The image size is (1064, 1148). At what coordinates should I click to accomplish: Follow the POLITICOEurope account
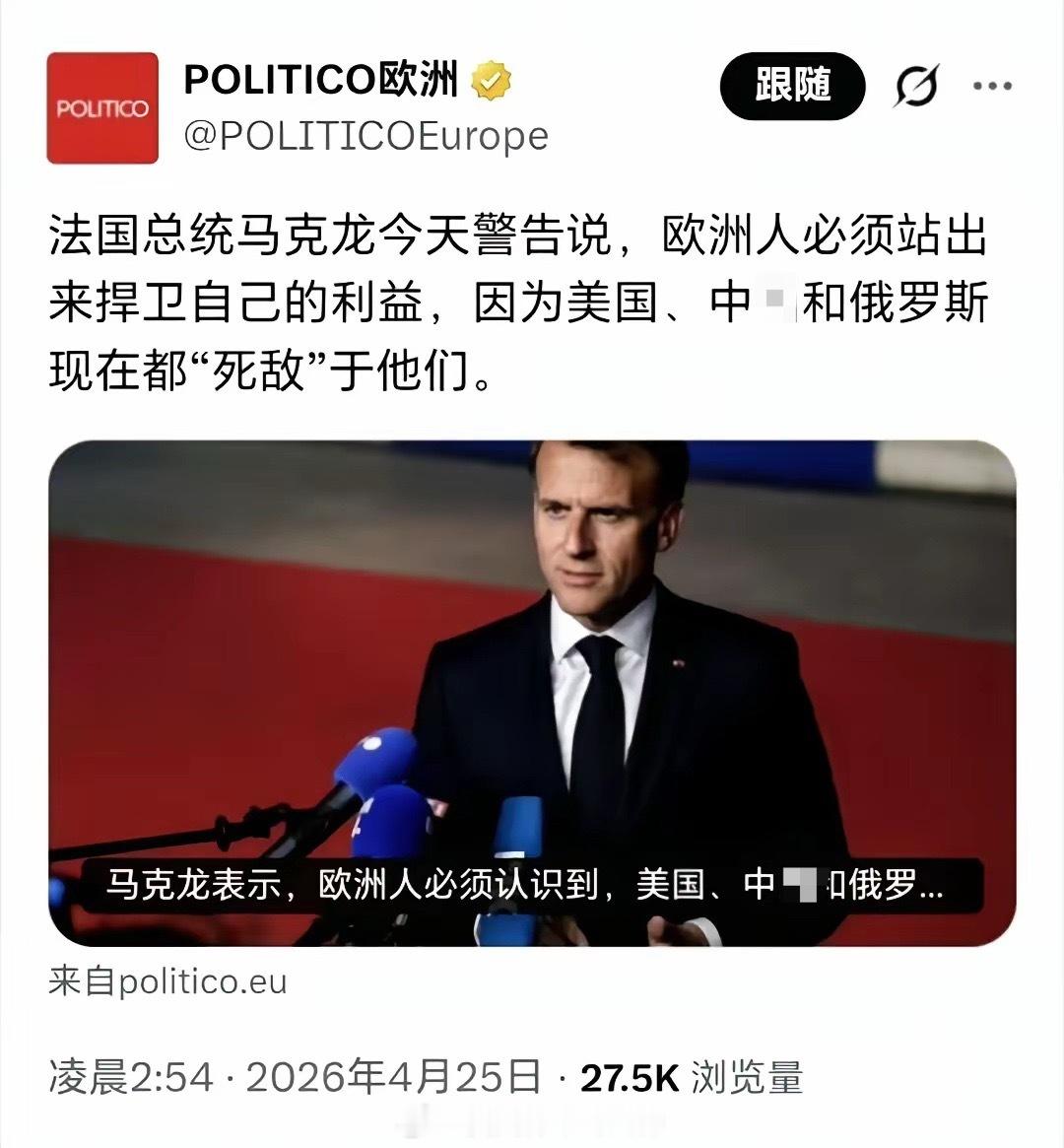pos(794,87)
